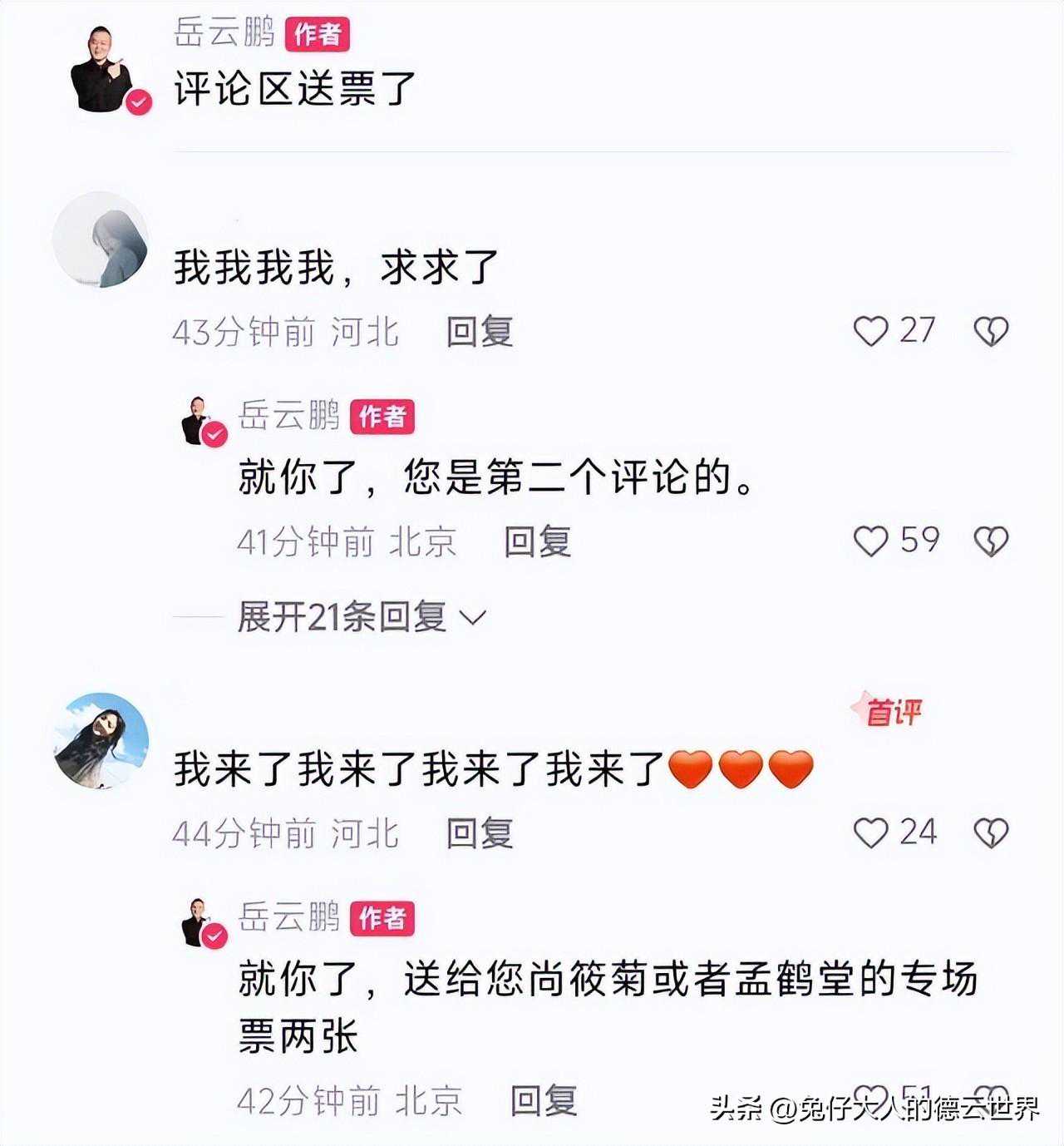Image resolution: width=1064 pixels, height=1146 pixels.
Task: Dislike the 首评 comment "我来了我来了"
Action: point(991,832)
